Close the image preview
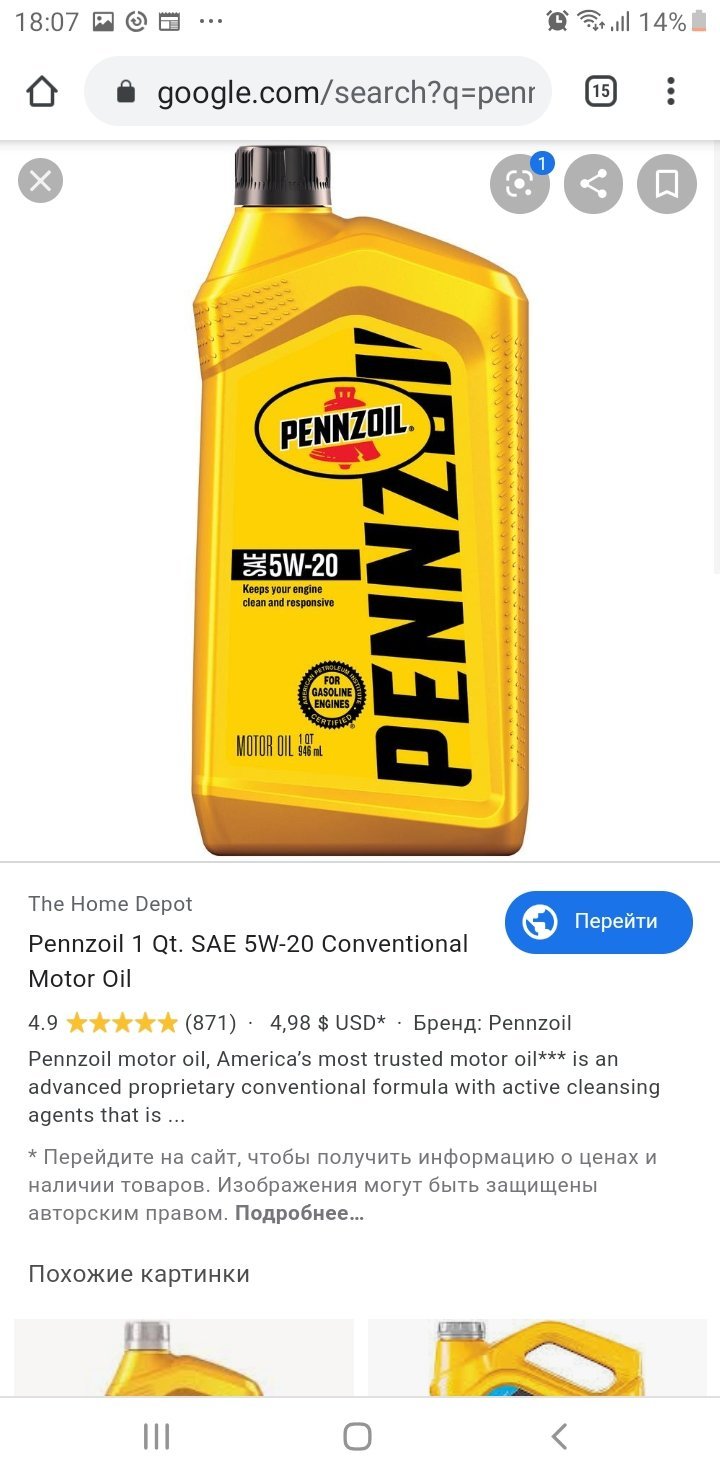The image size is (720, 1480). click(x=40, y=181)
